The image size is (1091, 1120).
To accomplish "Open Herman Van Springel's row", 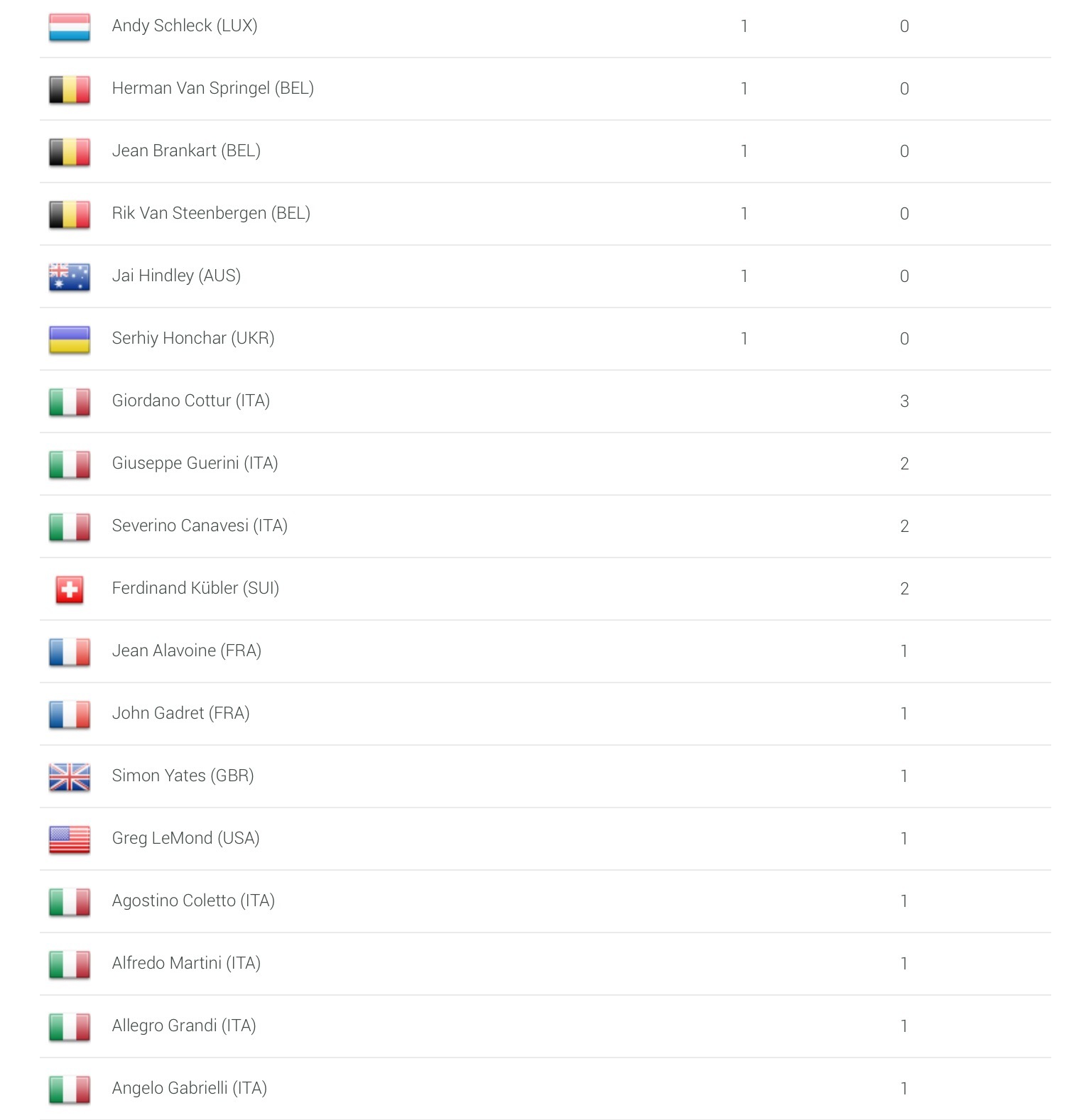I will click(x=212, y=89).
